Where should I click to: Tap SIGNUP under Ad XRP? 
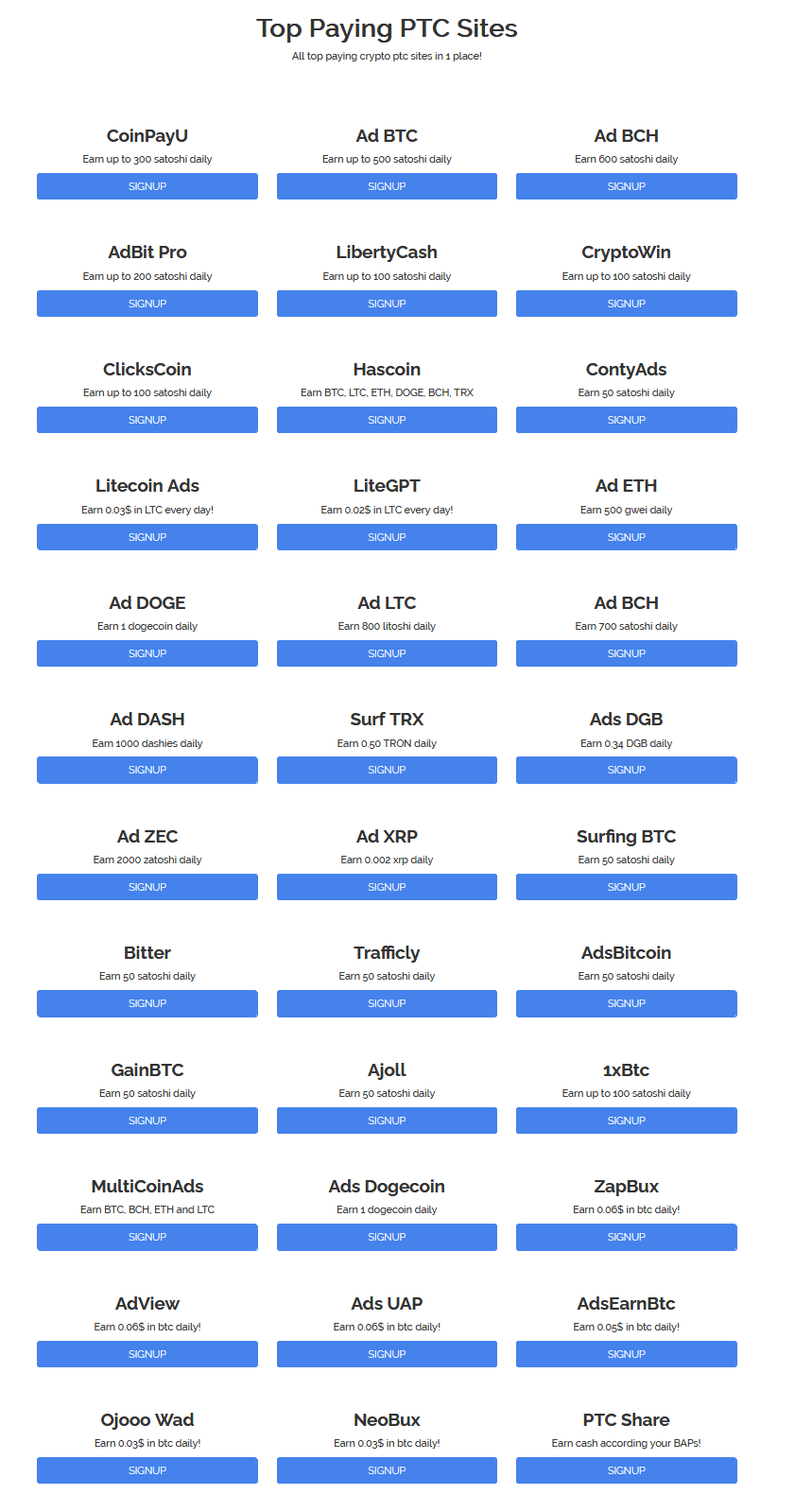point(387,887)
